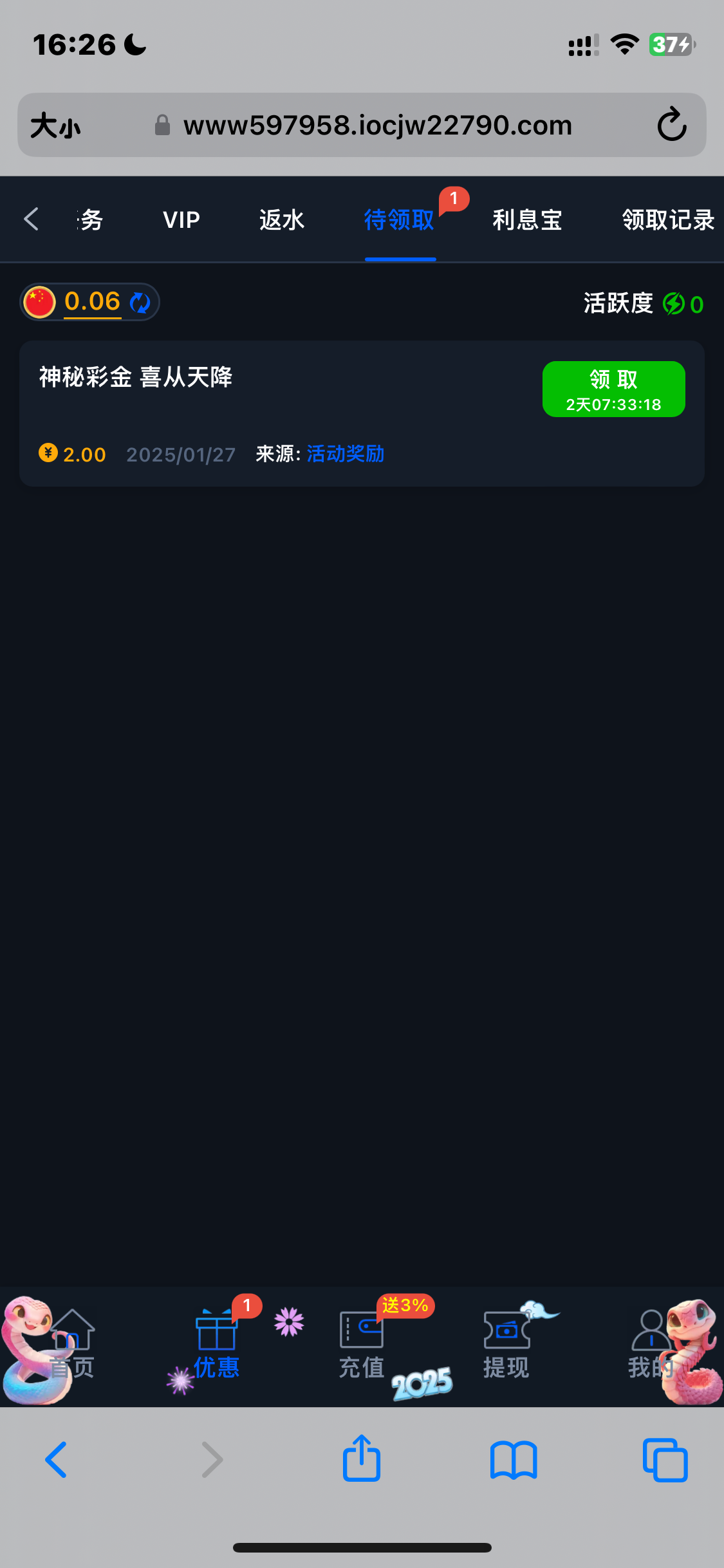Open the 领取记录 tab

(667, 220)
